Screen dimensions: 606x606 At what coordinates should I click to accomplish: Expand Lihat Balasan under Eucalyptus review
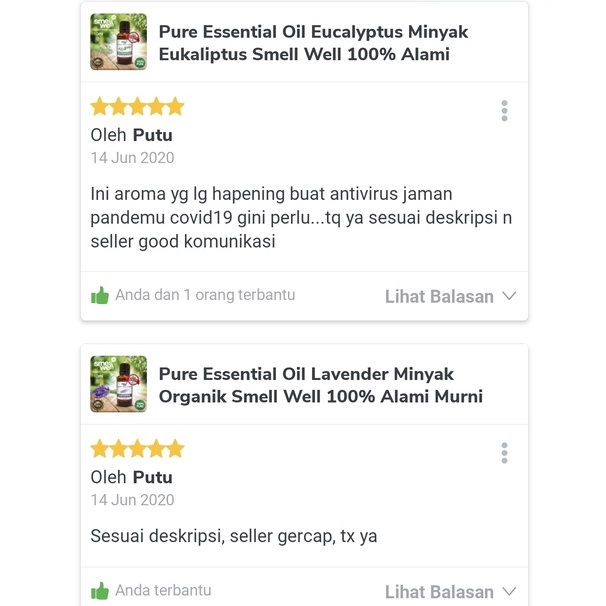pos(450,296)
